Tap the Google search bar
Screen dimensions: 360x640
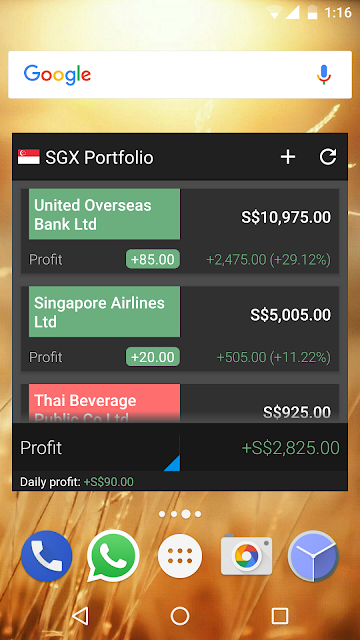(180, 74)
